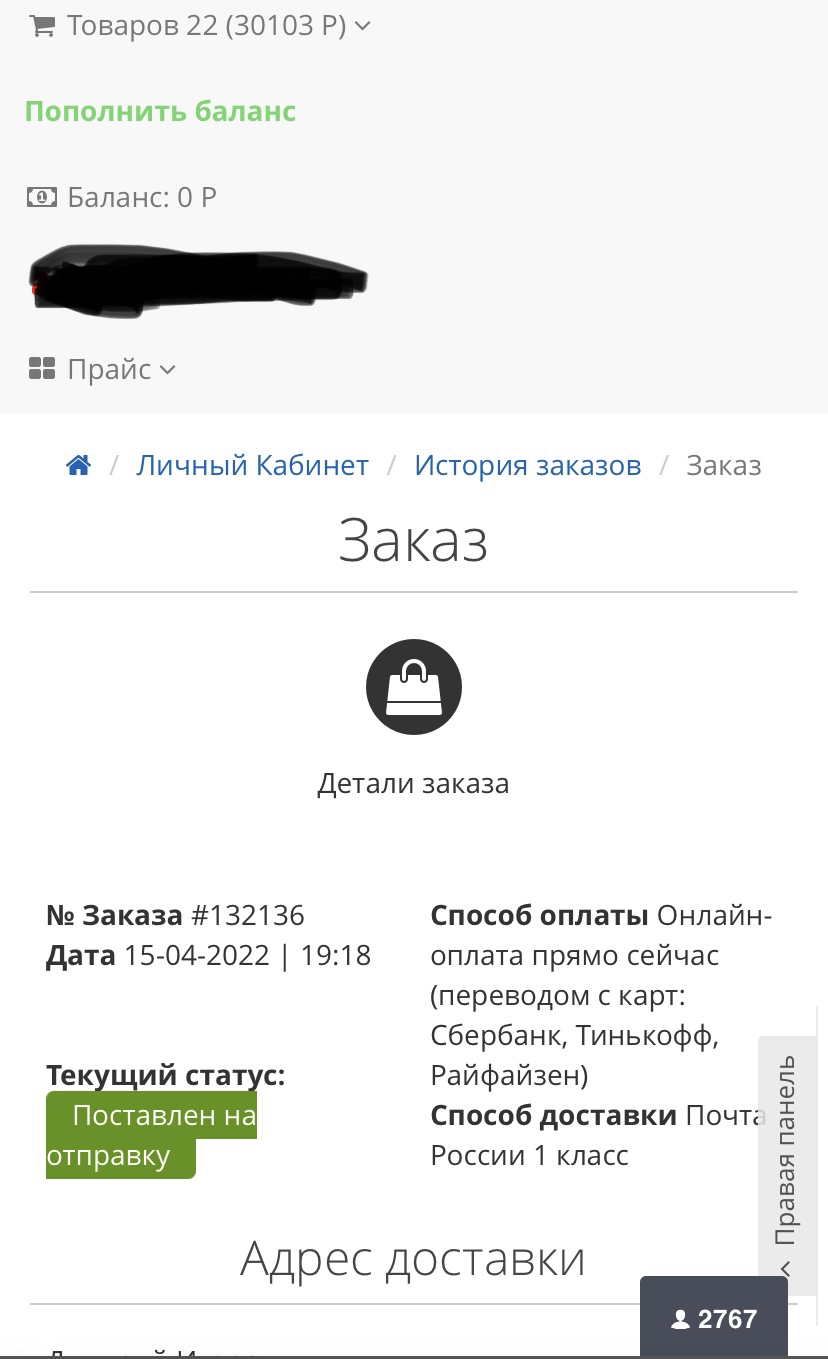
Task: Tap the Пополнить баланс link
Action: (x=161, y=111)
